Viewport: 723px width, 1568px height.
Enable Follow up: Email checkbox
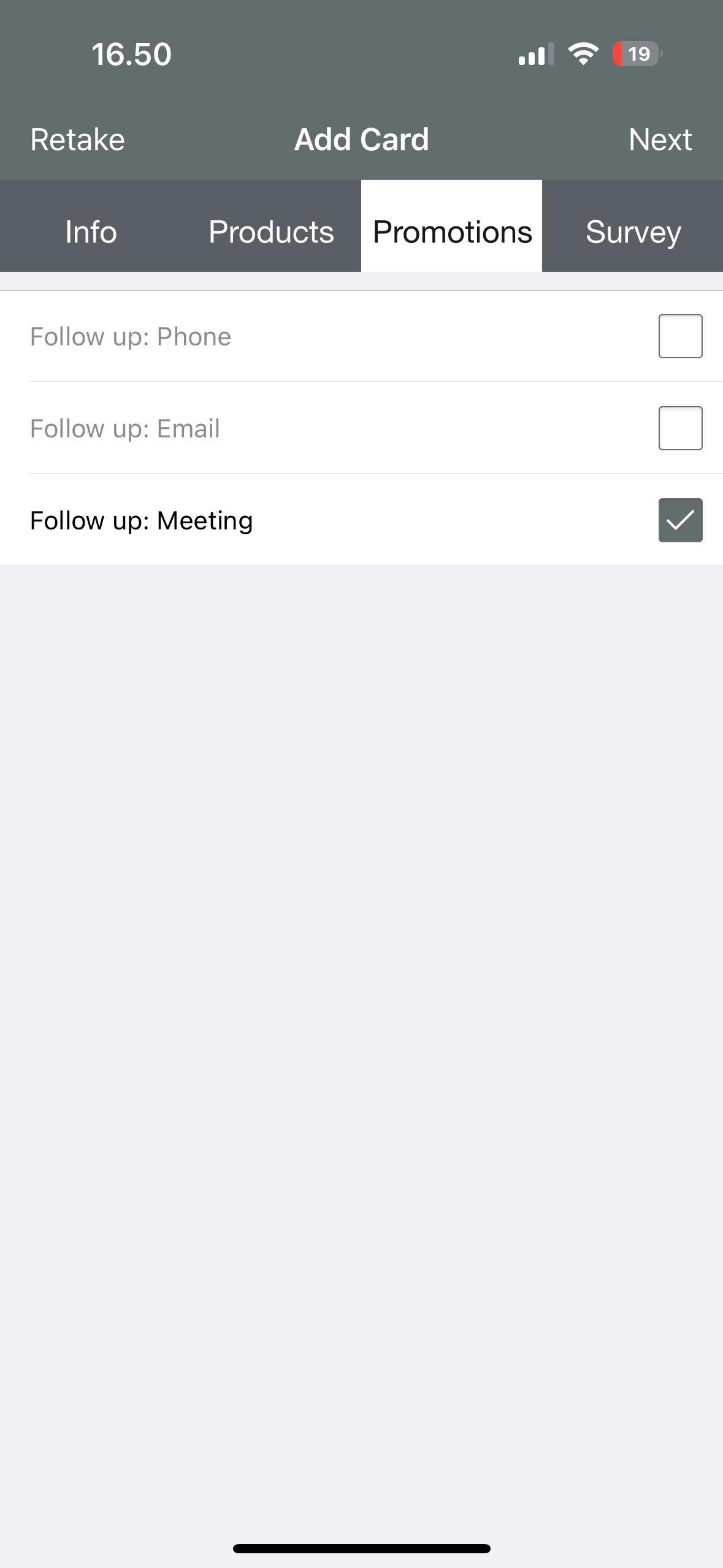[x=680, y=428]
